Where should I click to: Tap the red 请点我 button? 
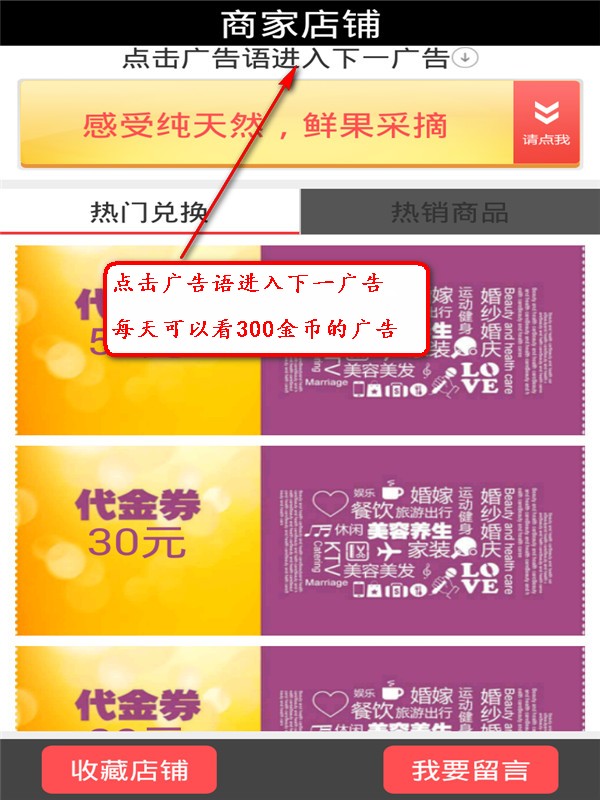546,124
